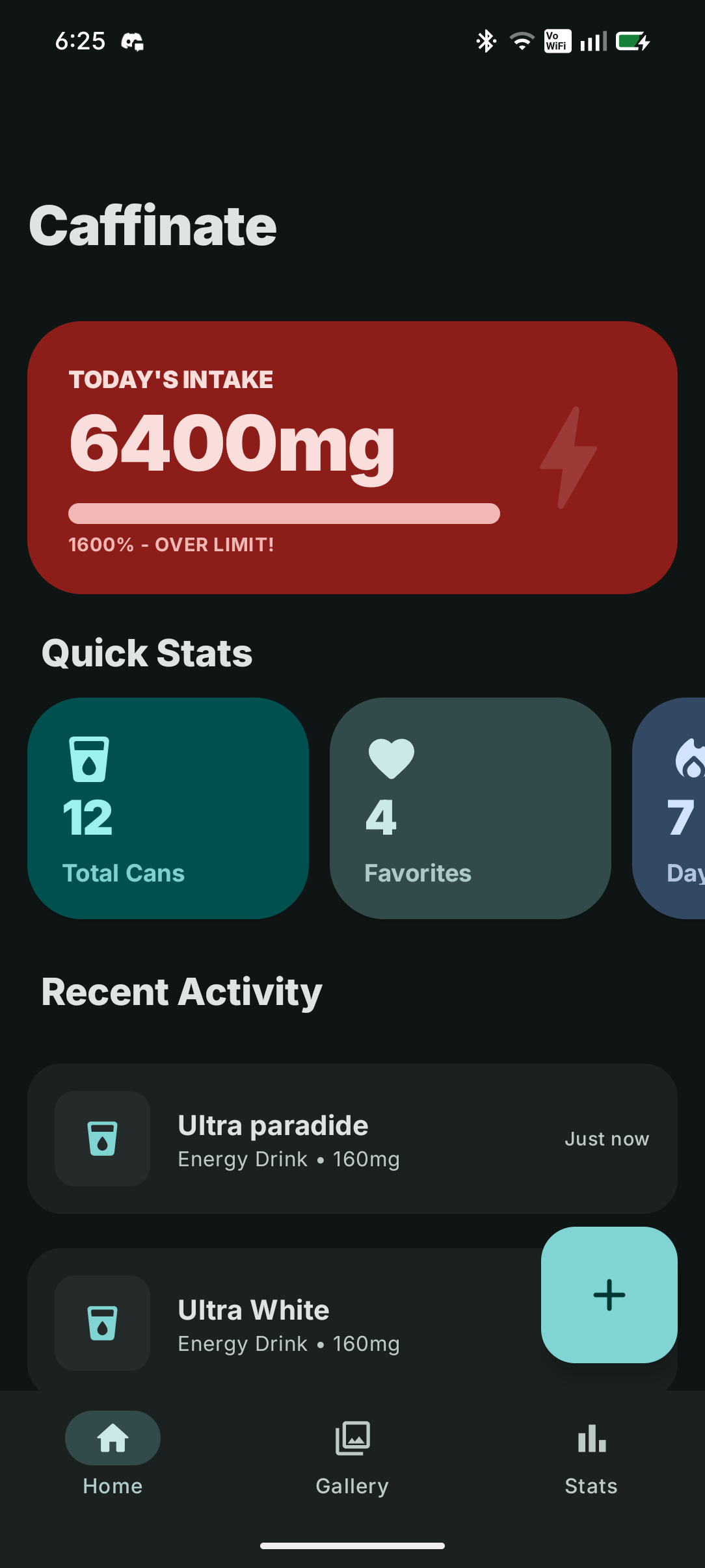
Task: Open the Ultra paradide activity entry
Action: click(352, 1138)
